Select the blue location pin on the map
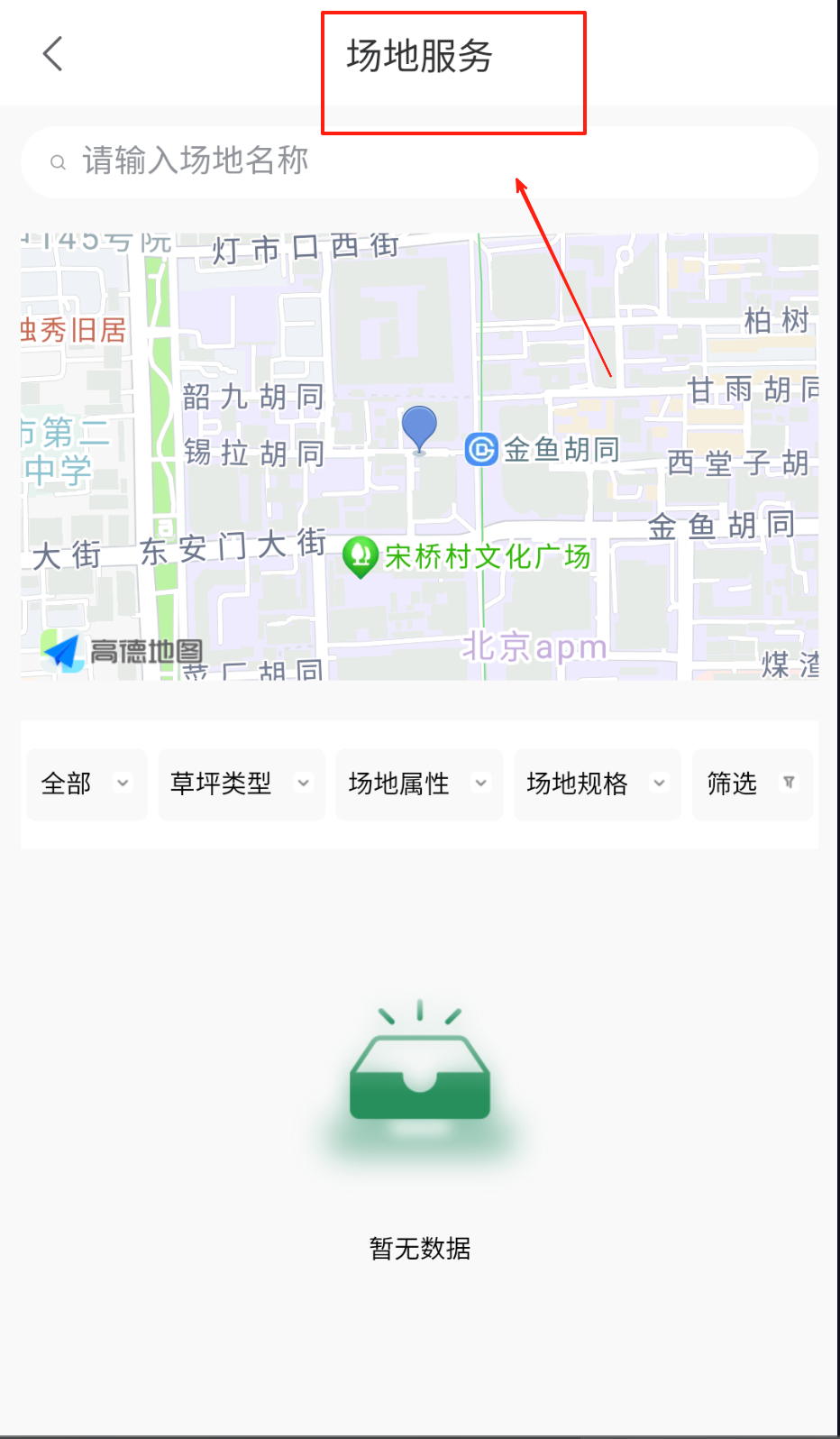840x1439 pixels. pyautogui.click(x=419, y=427)
